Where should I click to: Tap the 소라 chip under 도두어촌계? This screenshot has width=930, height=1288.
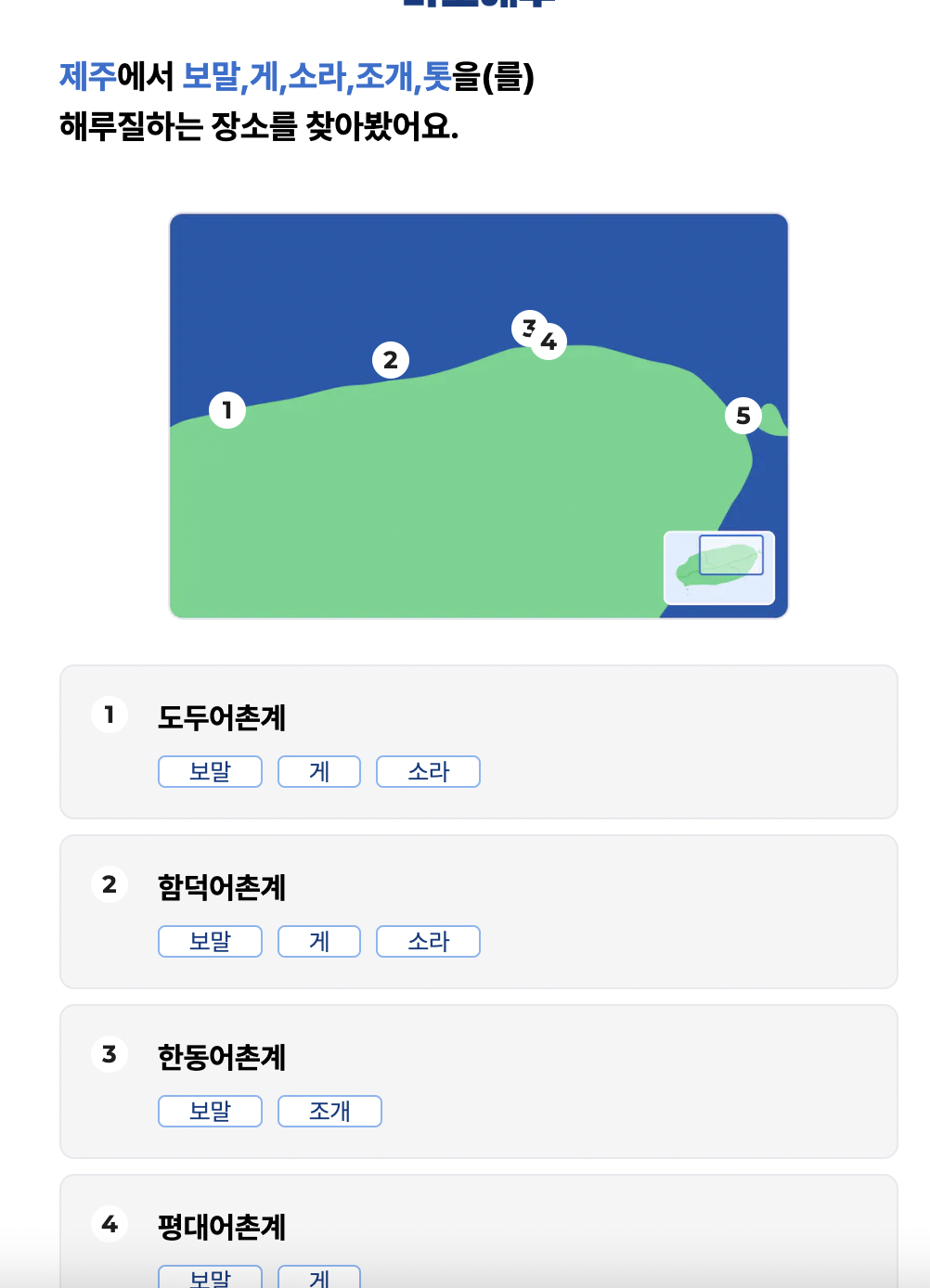(428, 771)
